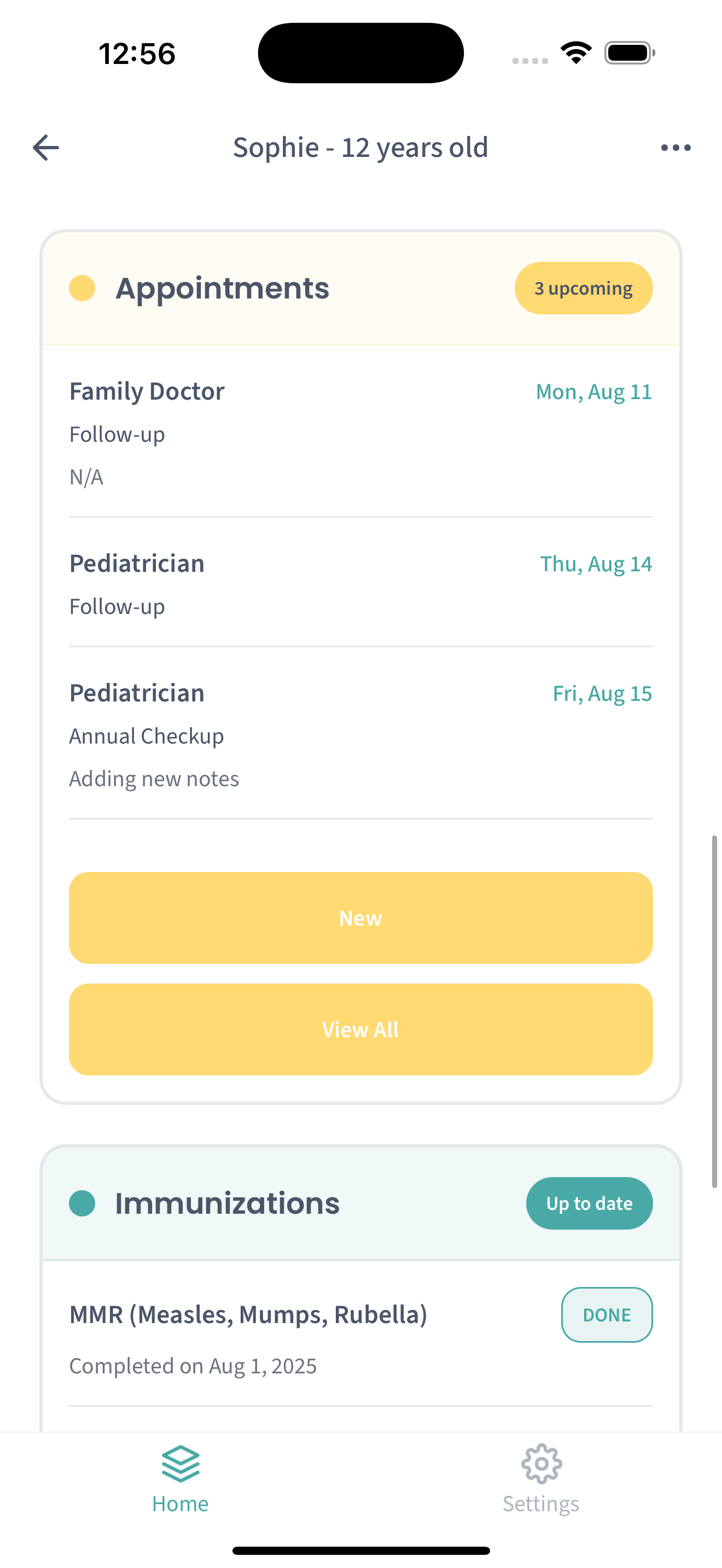722x1568 pixels.
Task: Toggle the MMR immunization Done status
Action: click(x=607, y=1315)
